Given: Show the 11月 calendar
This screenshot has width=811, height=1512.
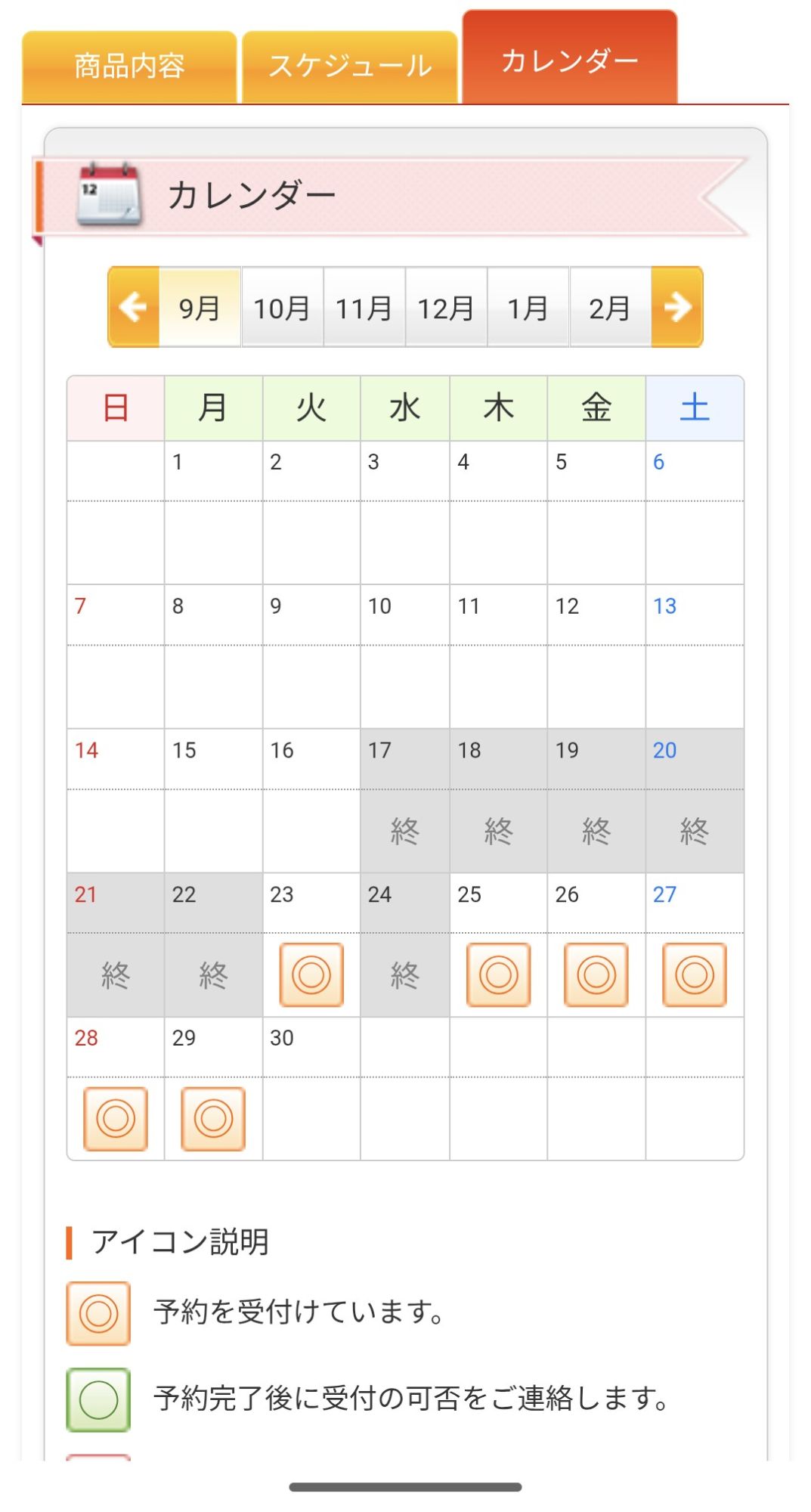Looking at the screenshot, I should (x=364, y=308).
